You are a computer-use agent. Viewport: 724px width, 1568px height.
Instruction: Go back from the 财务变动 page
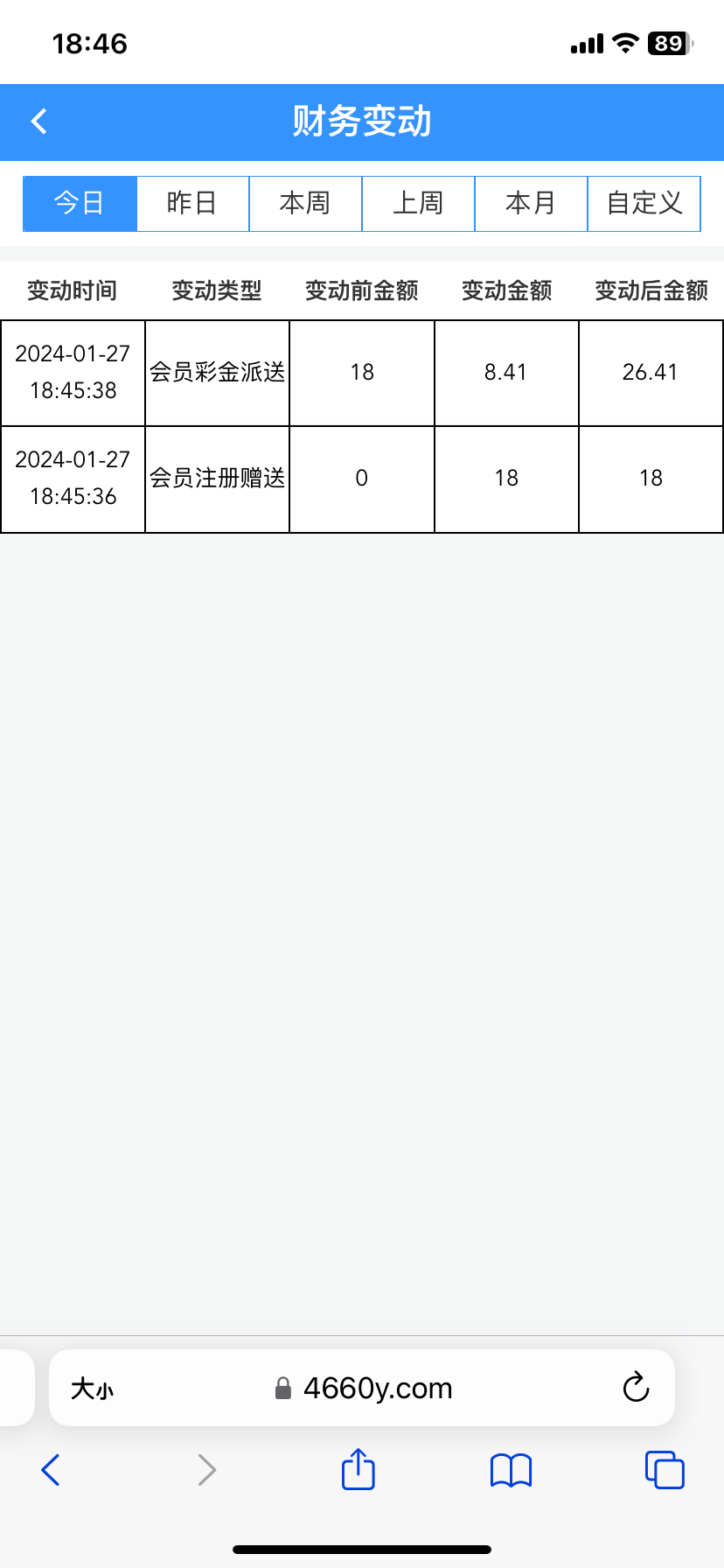39,122
